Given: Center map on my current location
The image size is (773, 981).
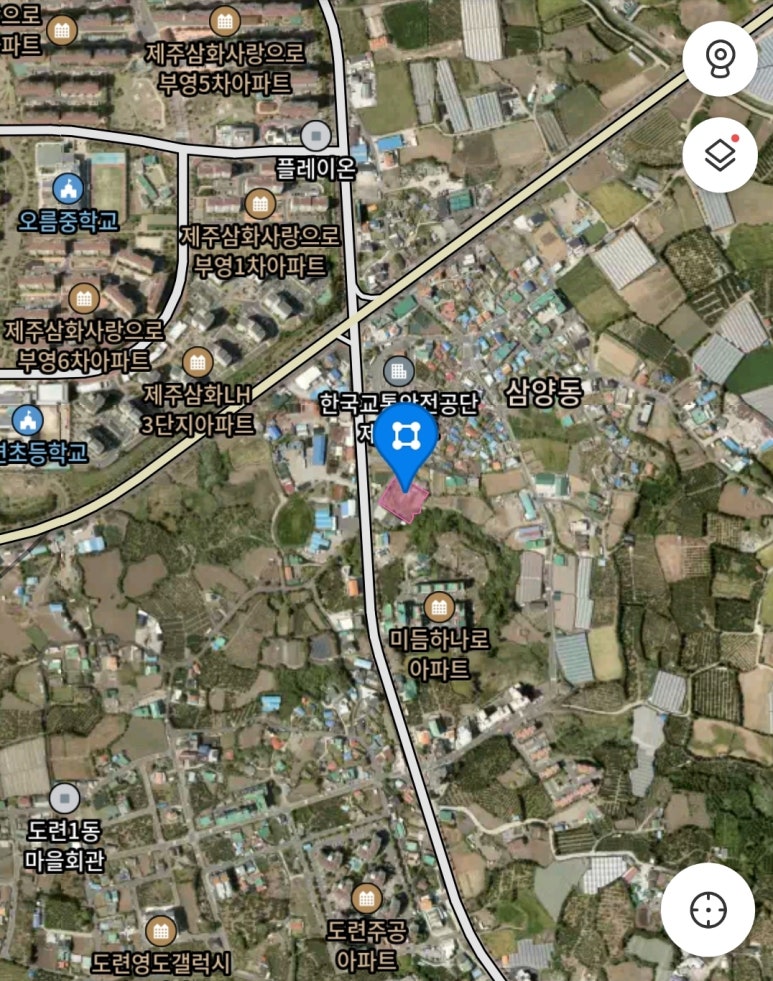Looking at the screenshot, I should pos(708,910).
